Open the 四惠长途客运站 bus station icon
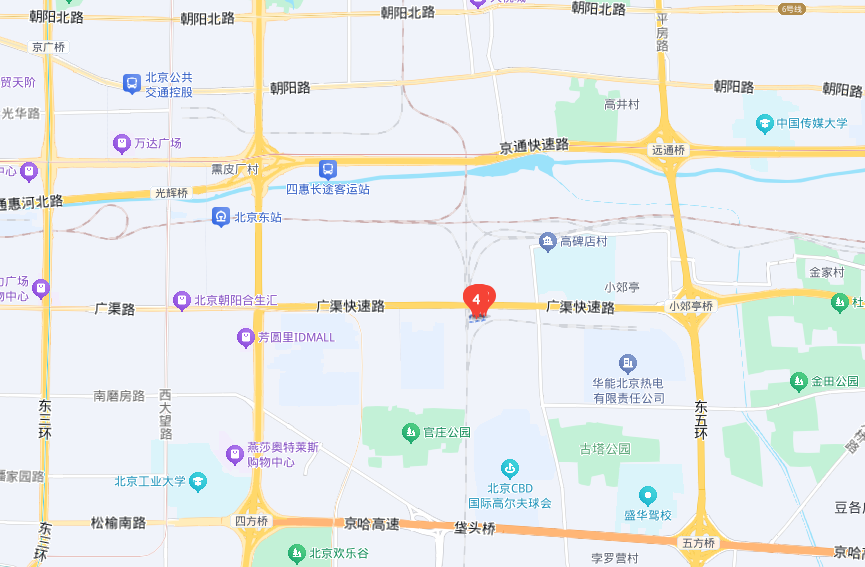The height and width of the screenshot is (567, 865). 328,170
